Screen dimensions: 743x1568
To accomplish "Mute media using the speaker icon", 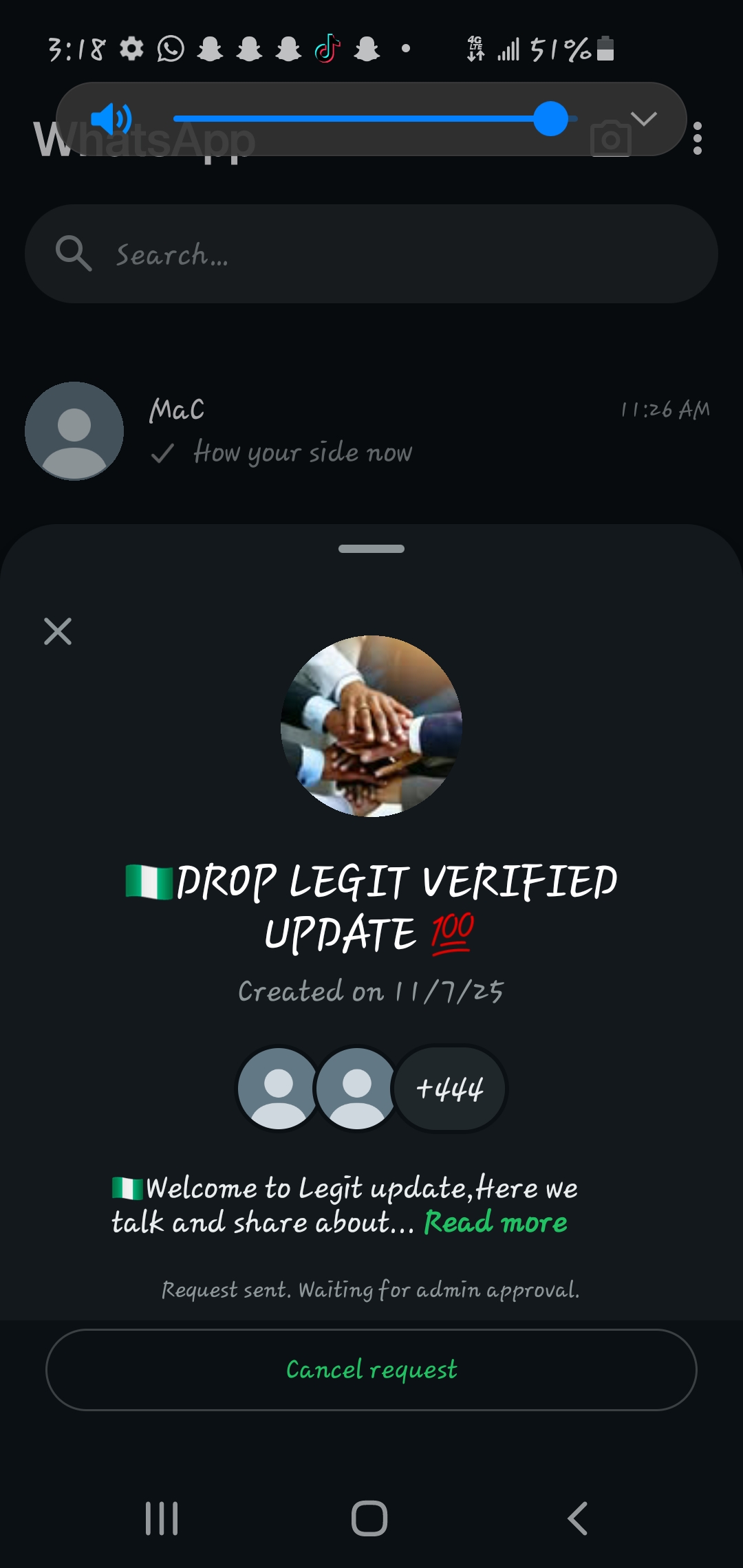I will 110,119.
